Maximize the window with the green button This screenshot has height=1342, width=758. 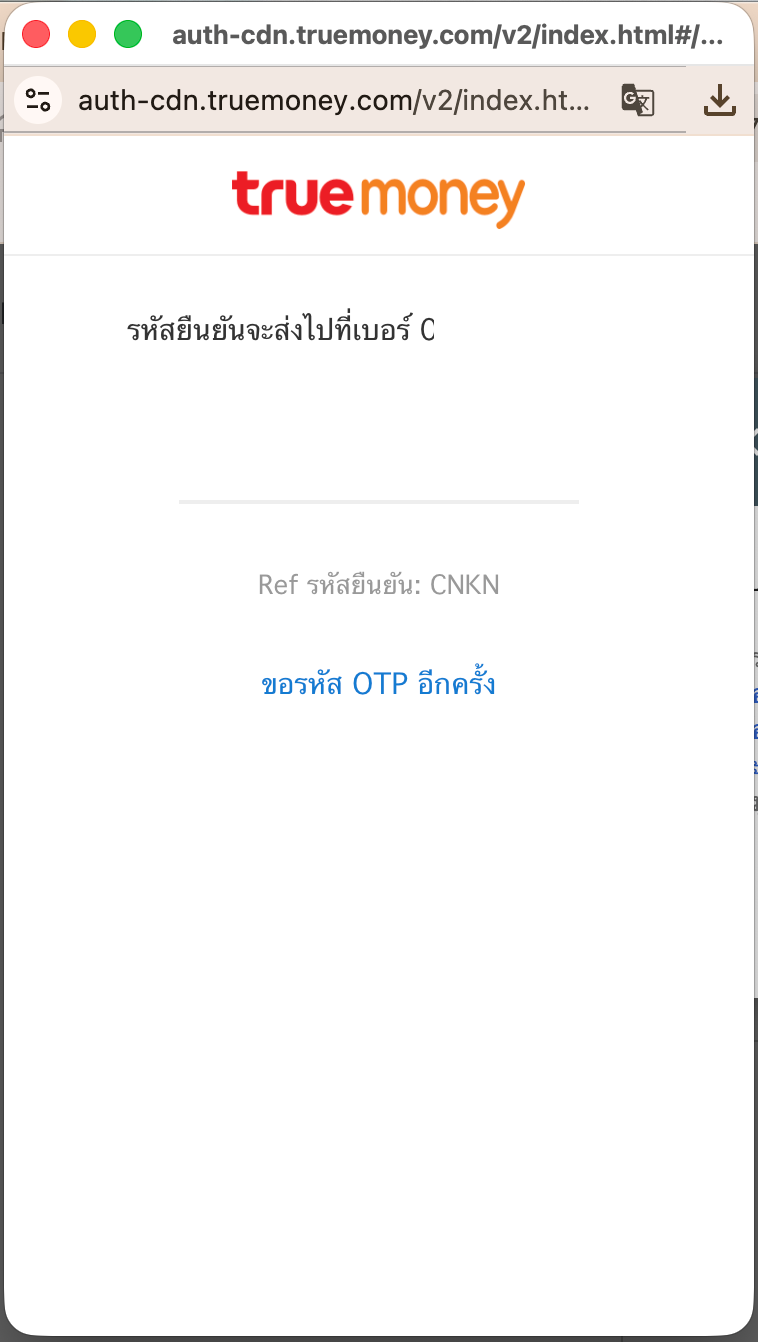tap(128, 35)
